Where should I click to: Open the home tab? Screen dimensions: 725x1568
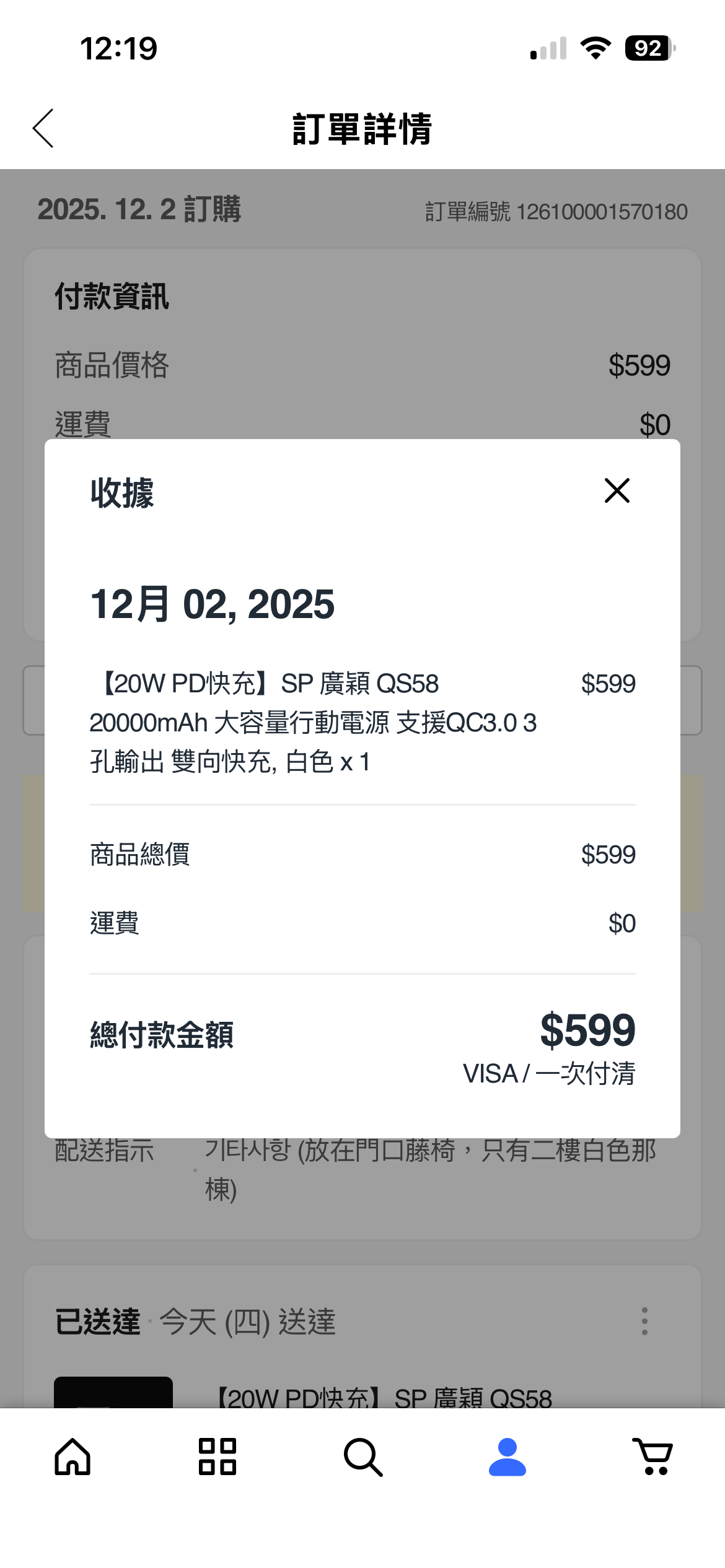pyautogui.click(x=72, y=1457)
